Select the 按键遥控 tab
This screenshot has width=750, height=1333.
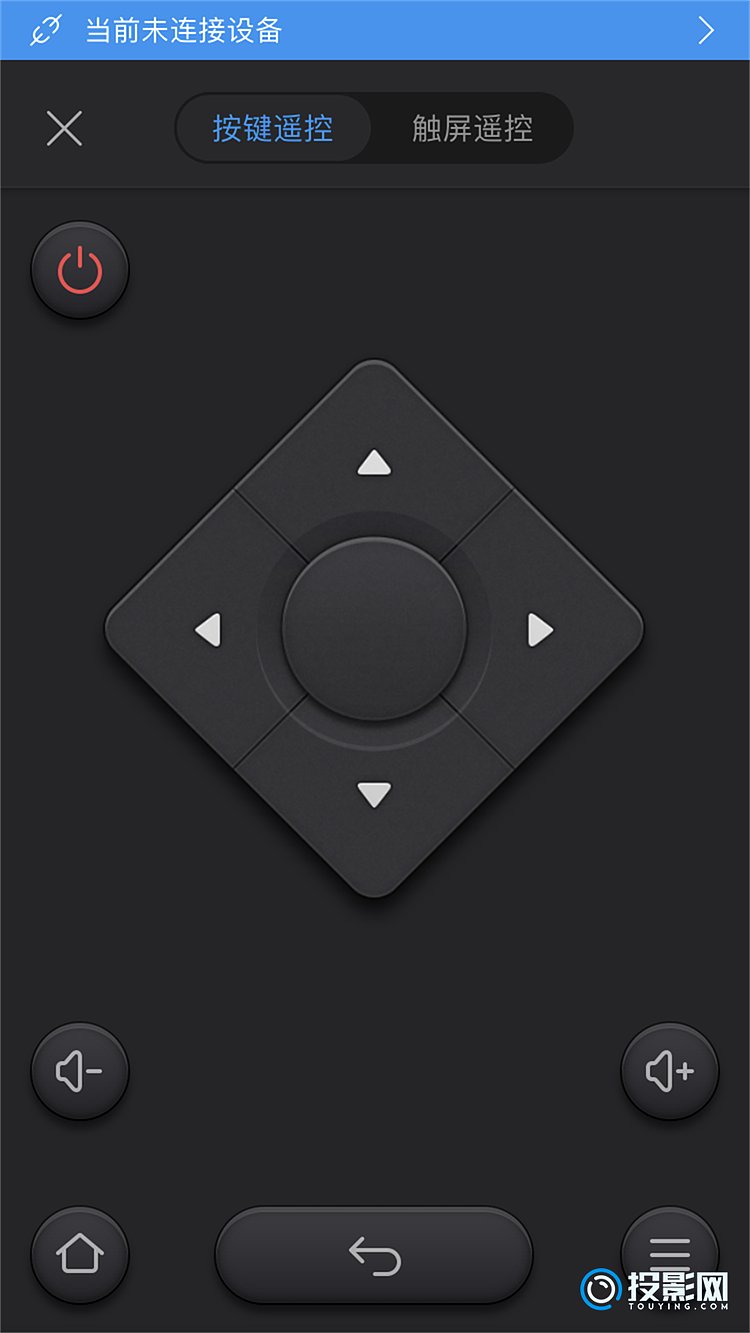pyautogui.click(x=273, y=129)
